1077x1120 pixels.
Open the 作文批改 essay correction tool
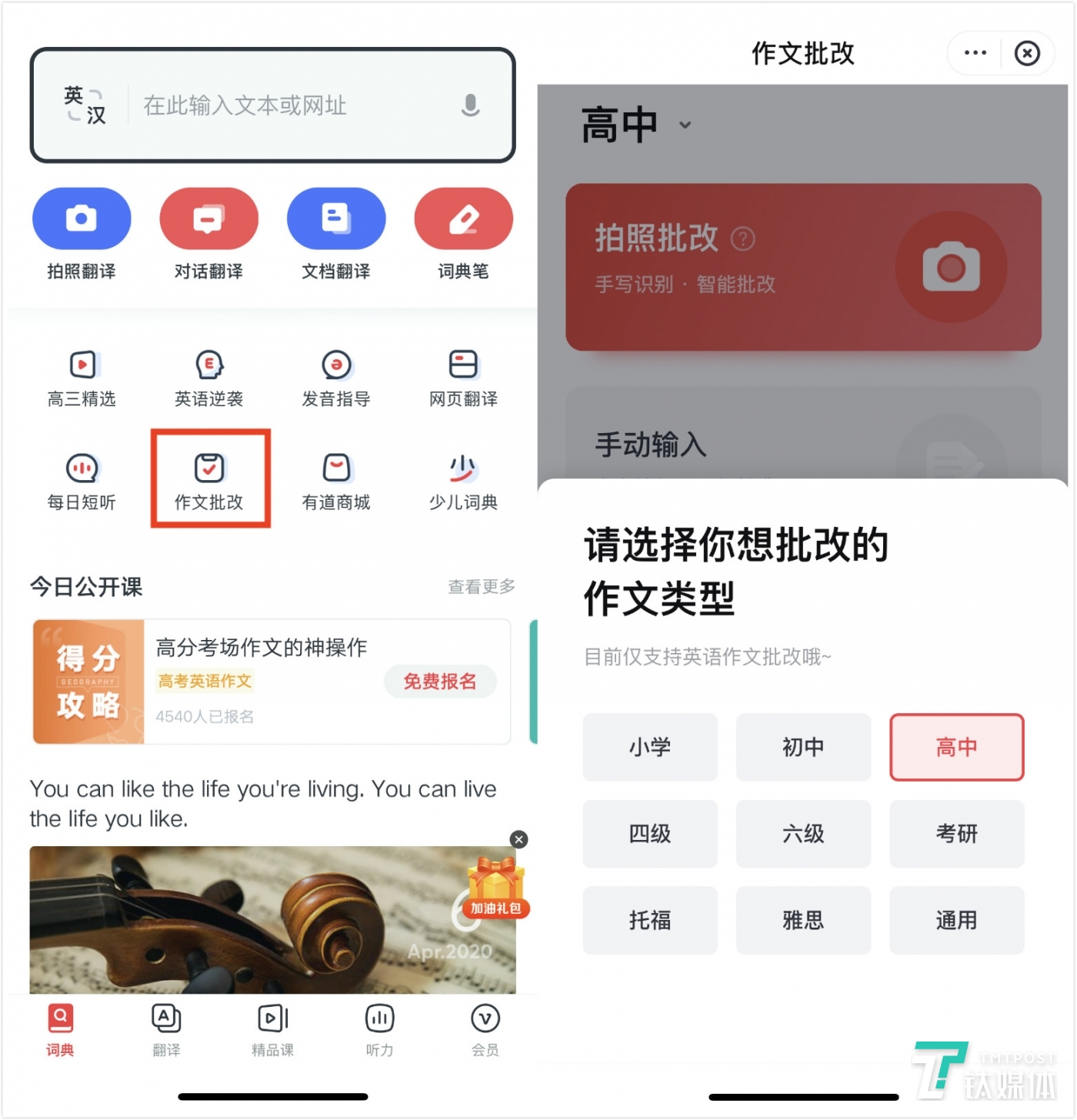tap(209, 479)
